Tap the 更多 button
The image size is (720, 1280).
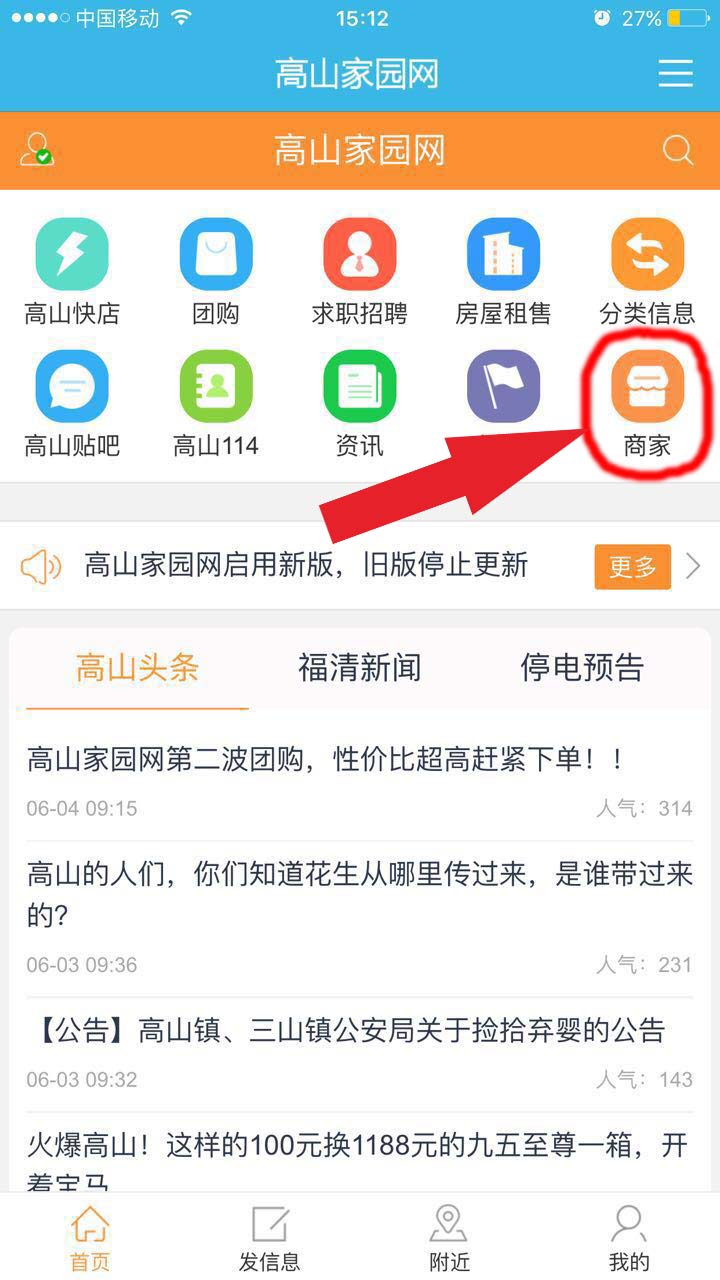[632, 567]
